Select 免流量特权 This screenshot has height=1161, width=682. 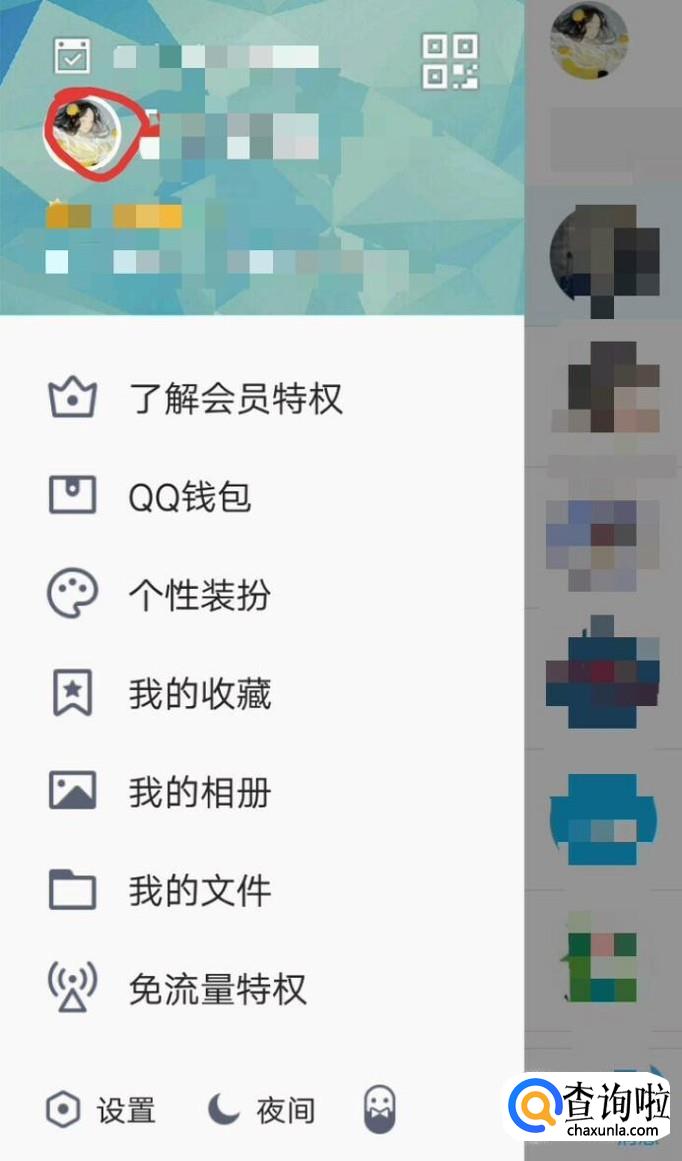point(217,989)
